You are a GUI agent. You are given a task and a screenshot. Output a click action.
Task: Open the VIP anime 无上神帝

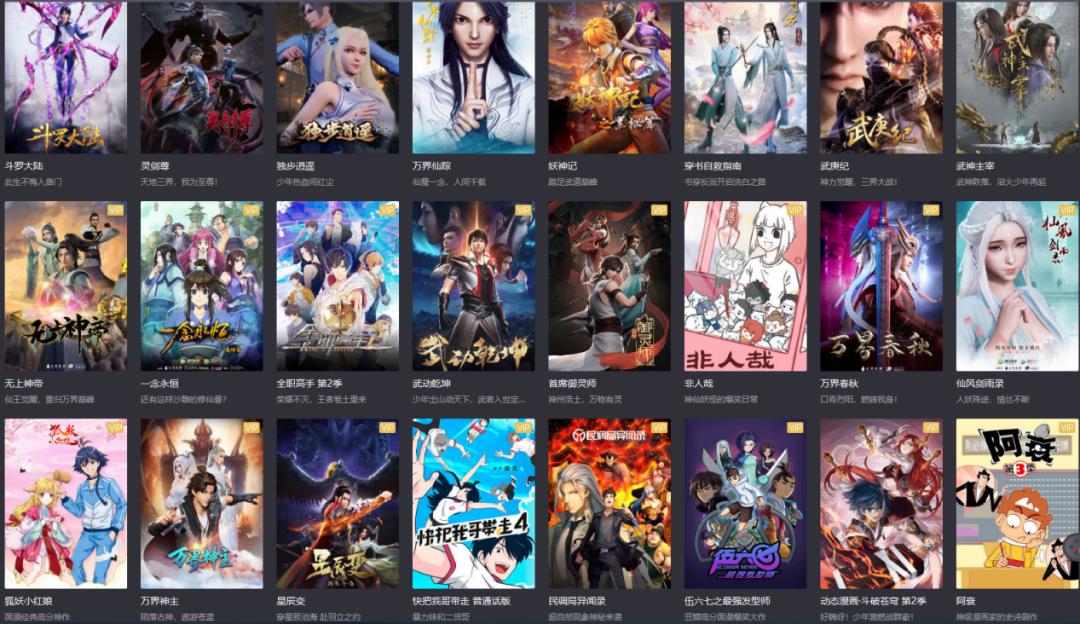tap(66, 286)
